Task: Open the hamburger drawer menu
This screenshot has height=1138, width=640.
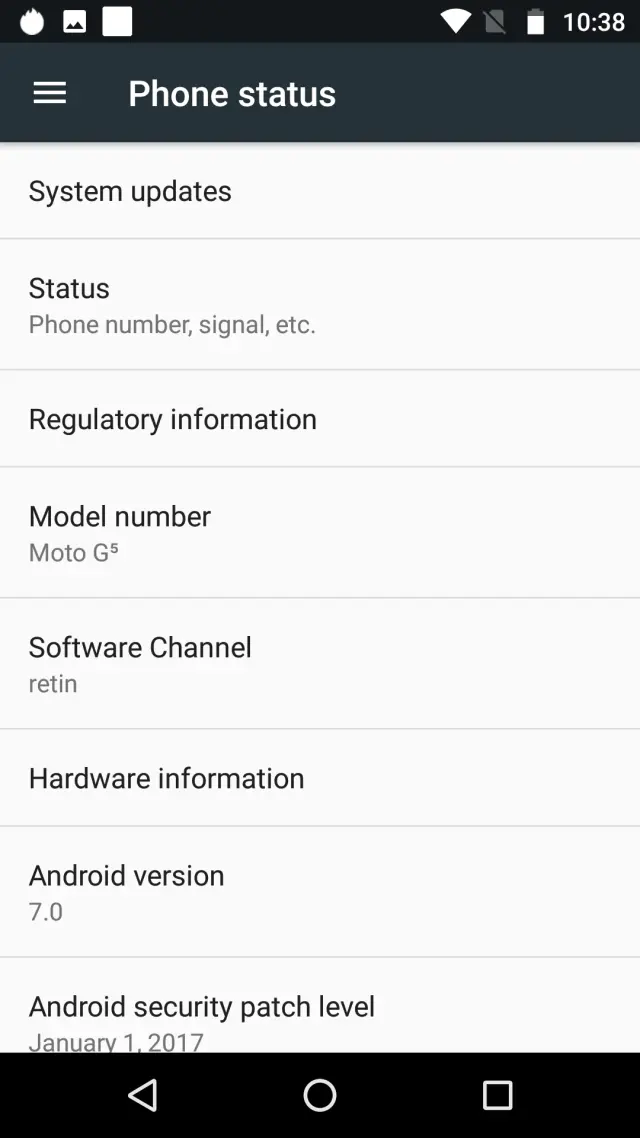Action: click(x=49, y=93)
